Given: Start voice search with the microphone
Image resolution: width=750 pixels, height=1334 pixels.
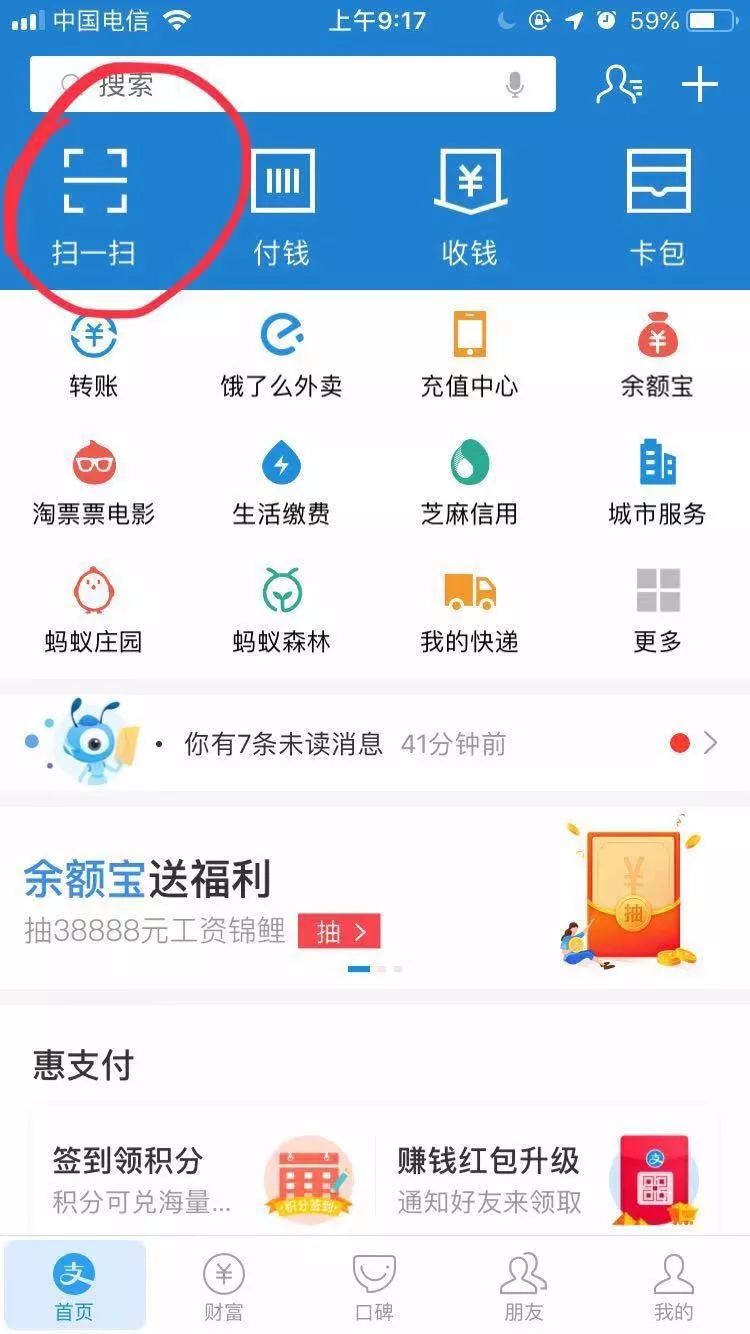Looking at the screenshot, I should coord(515,85).
